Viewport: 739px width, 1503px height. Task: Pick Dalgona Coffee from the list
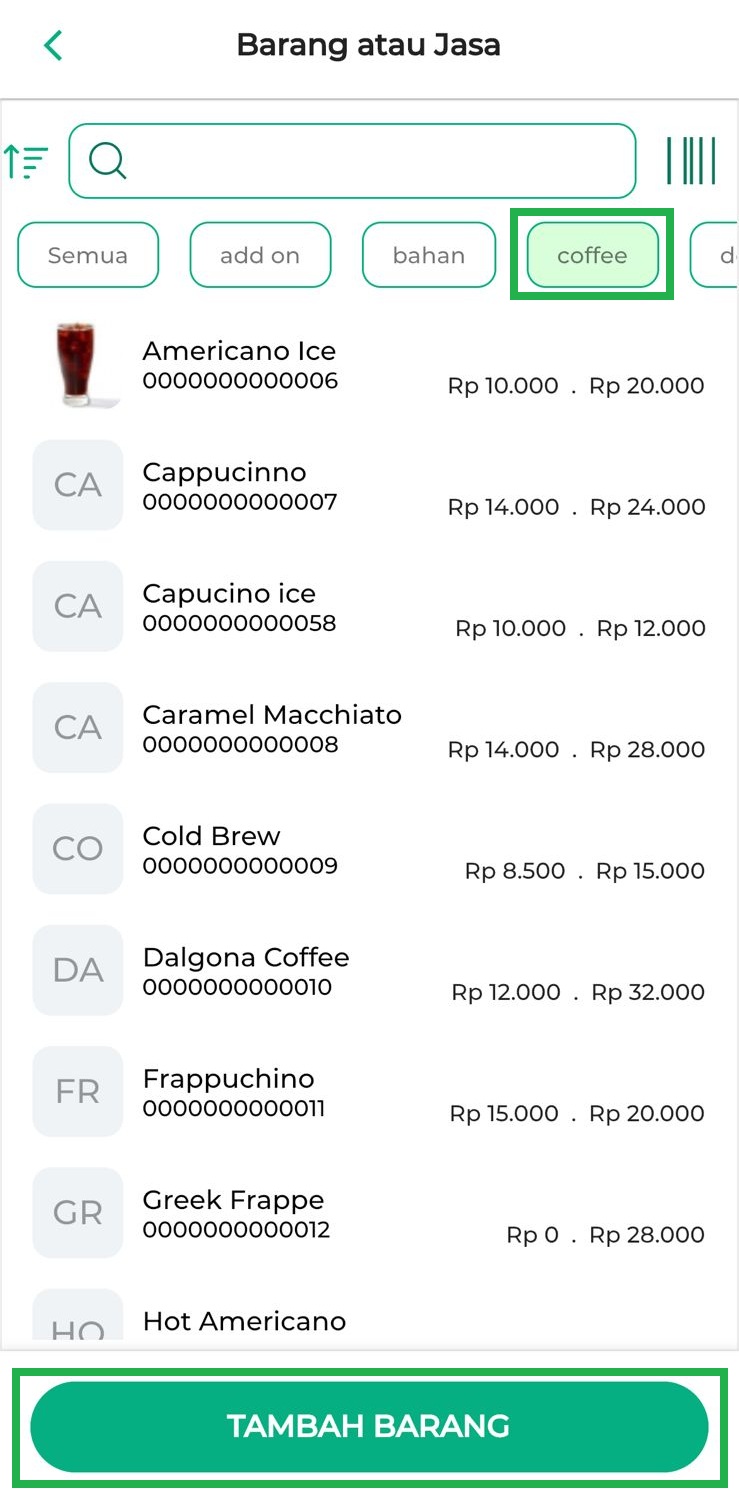pyautogui.click(x=369, y=970)
